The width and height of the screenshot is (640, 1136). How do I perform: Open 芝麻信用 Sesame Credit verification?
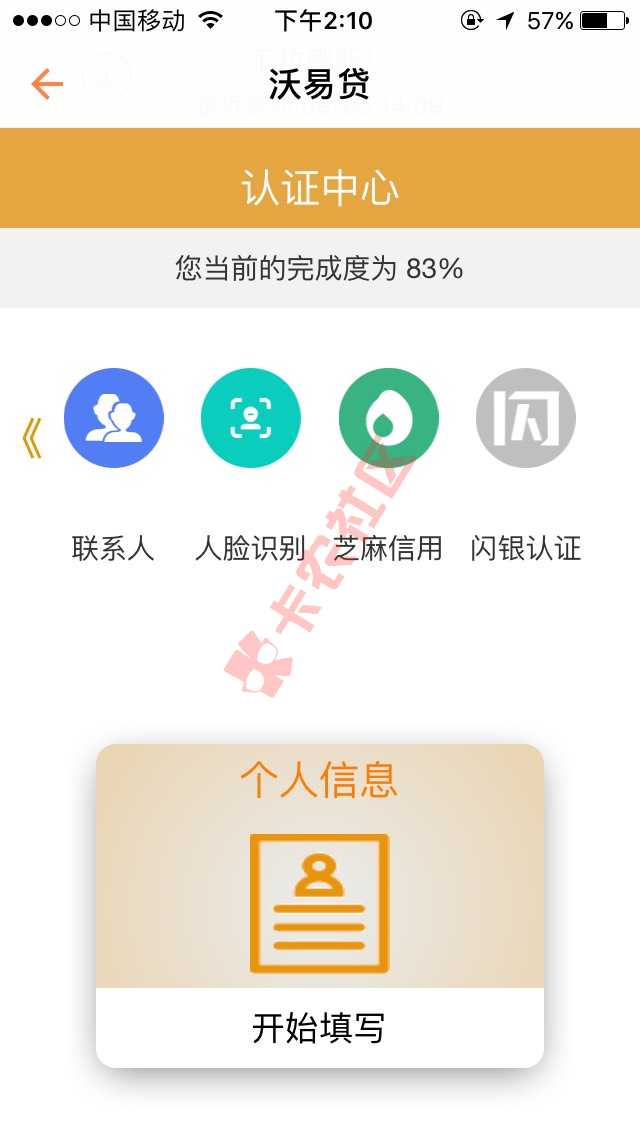388,419
